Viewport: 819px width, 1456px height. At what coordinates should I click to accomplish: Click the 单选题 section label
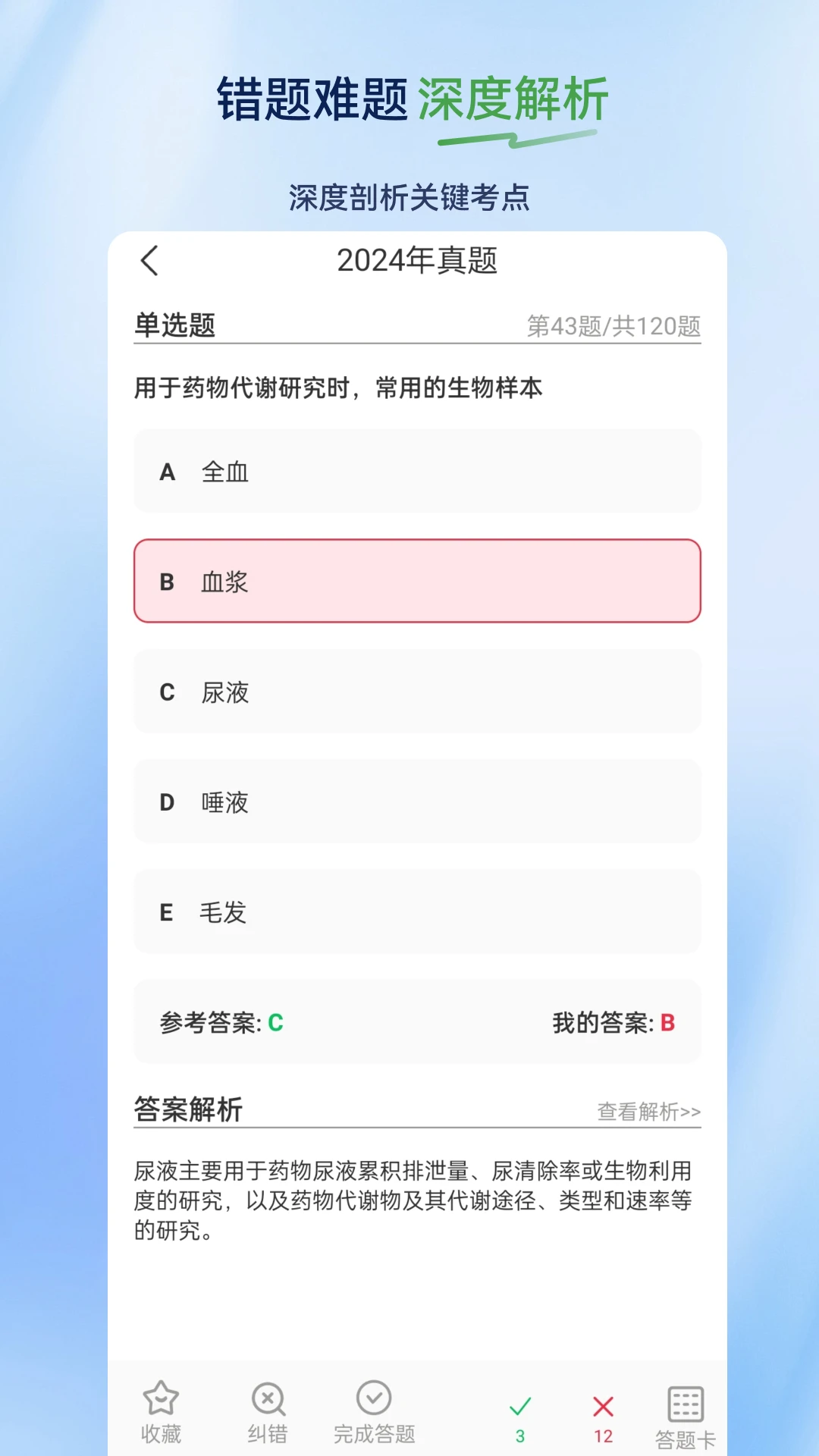pos(173,325)
